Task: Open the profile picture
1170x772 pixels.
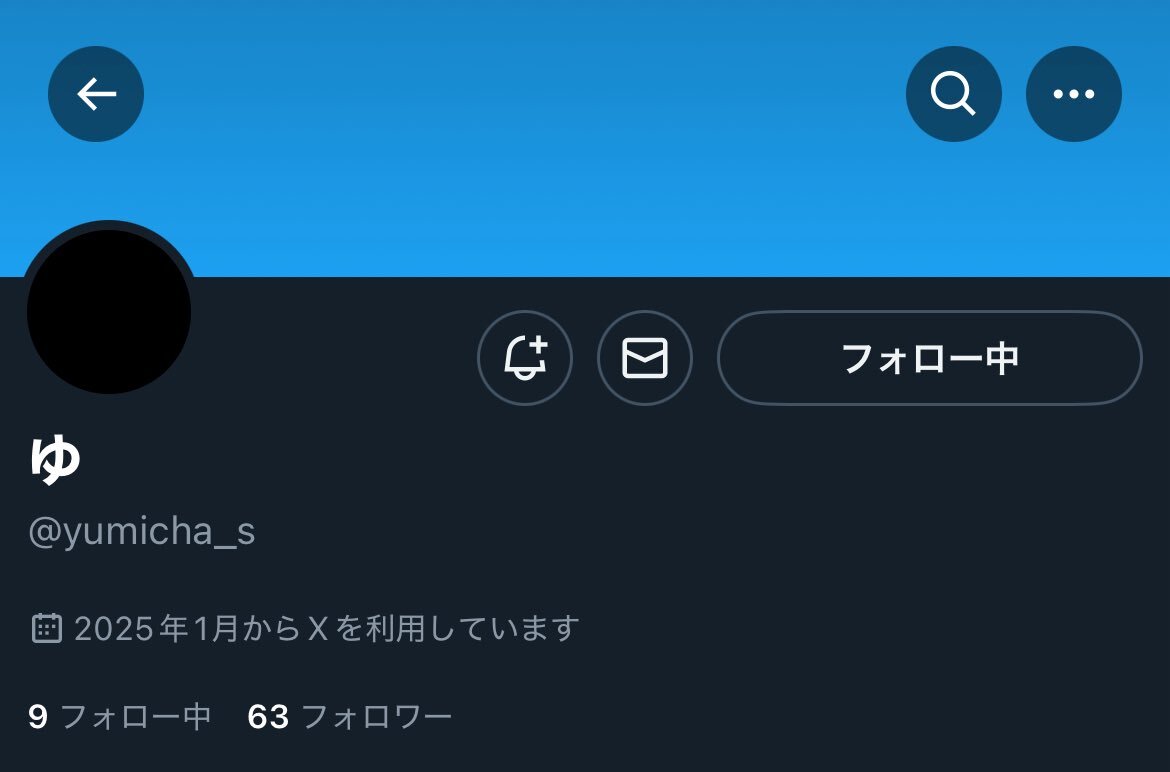Action: [109, 312]
